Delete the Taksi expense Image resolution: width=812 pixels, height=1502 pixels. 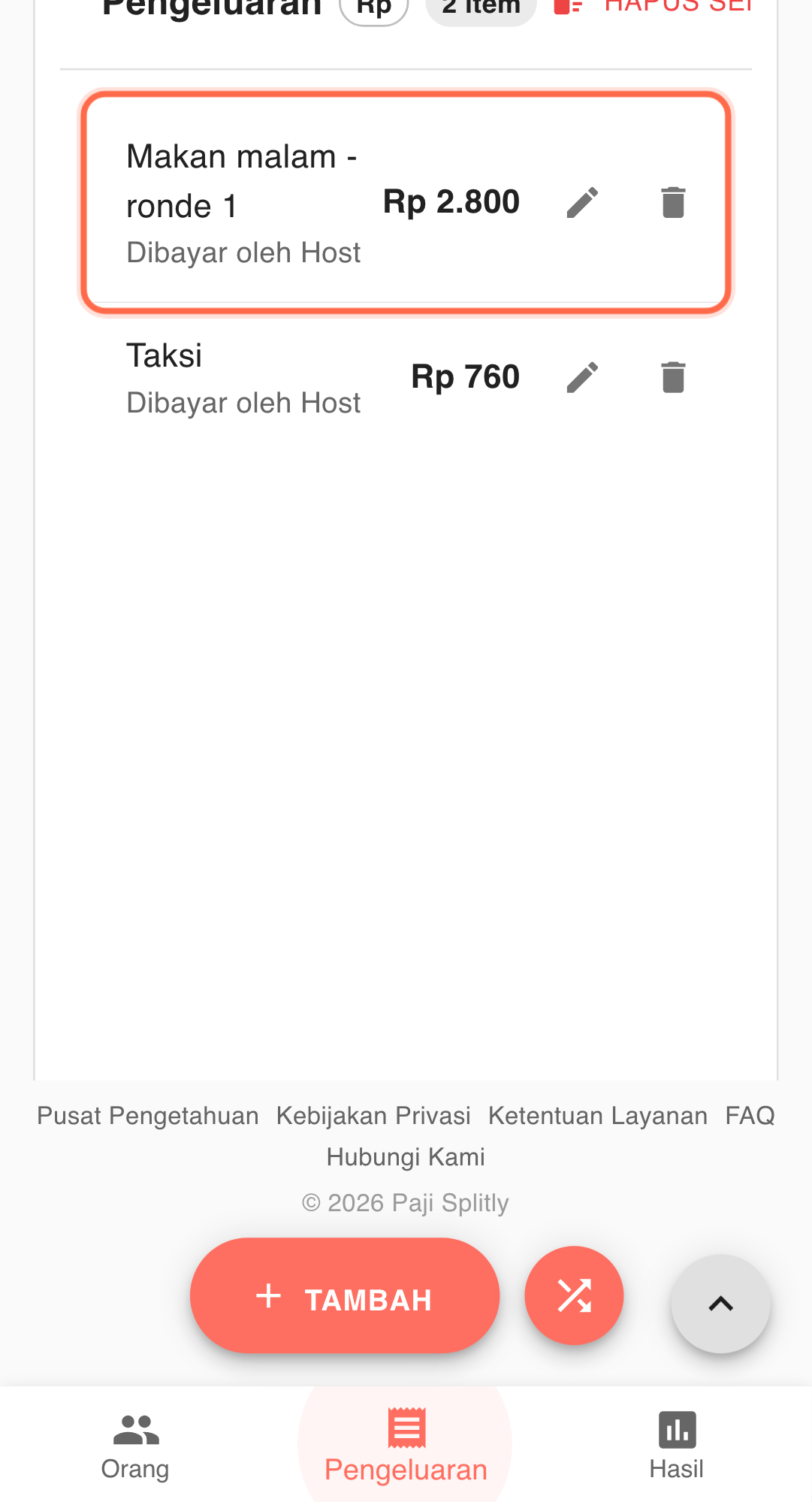pyautogui.click(x=673, y=377)
